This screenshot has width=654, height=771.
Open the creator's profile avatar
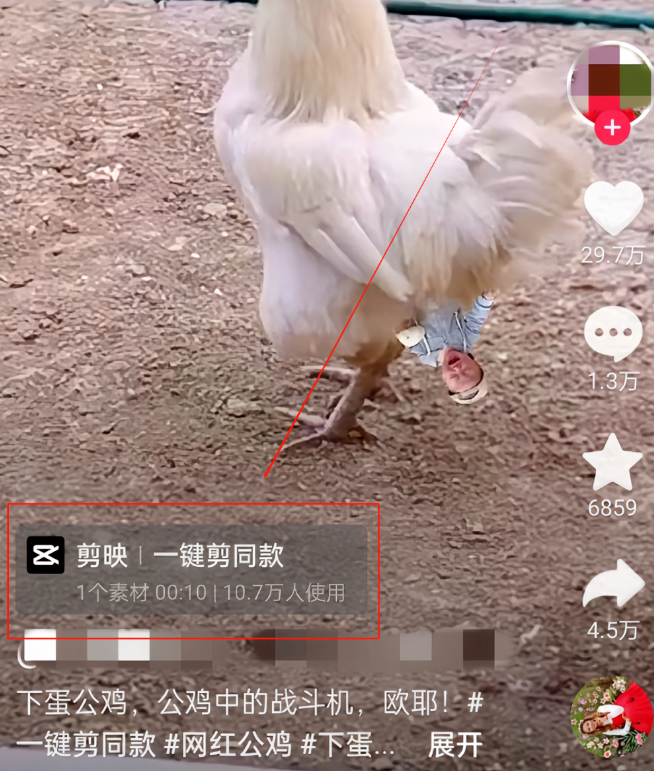(x=610, y=85)
